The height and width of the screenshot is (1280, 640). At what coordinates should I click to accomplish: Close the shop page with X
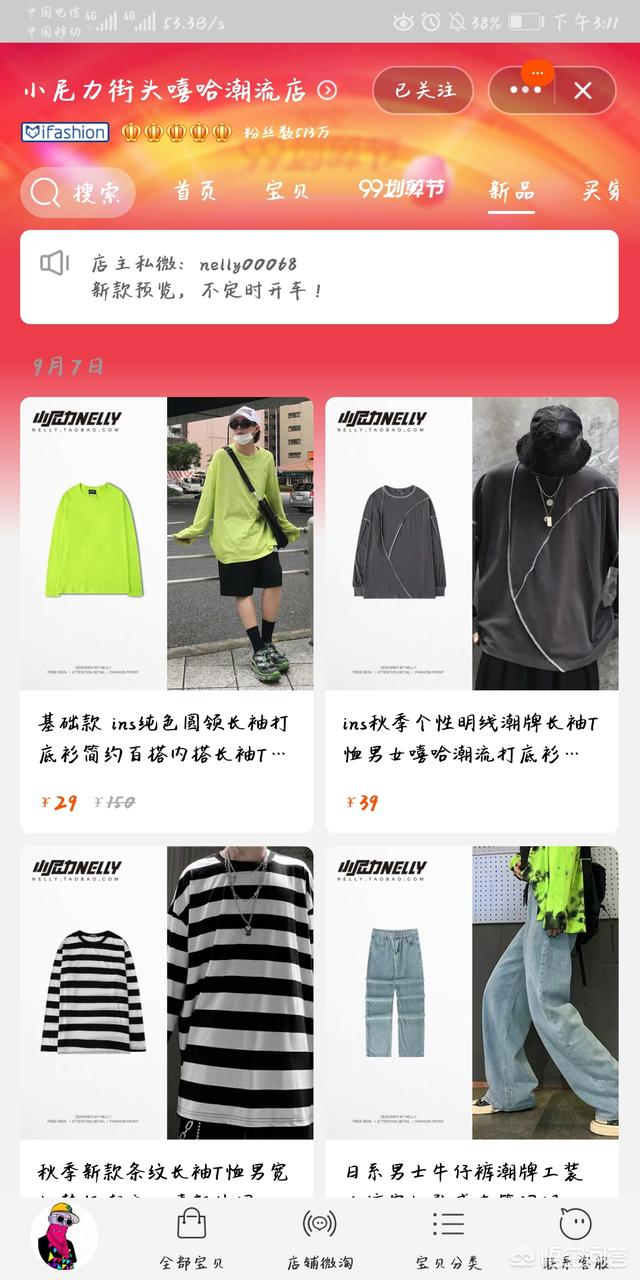click(x=583, y=91)
